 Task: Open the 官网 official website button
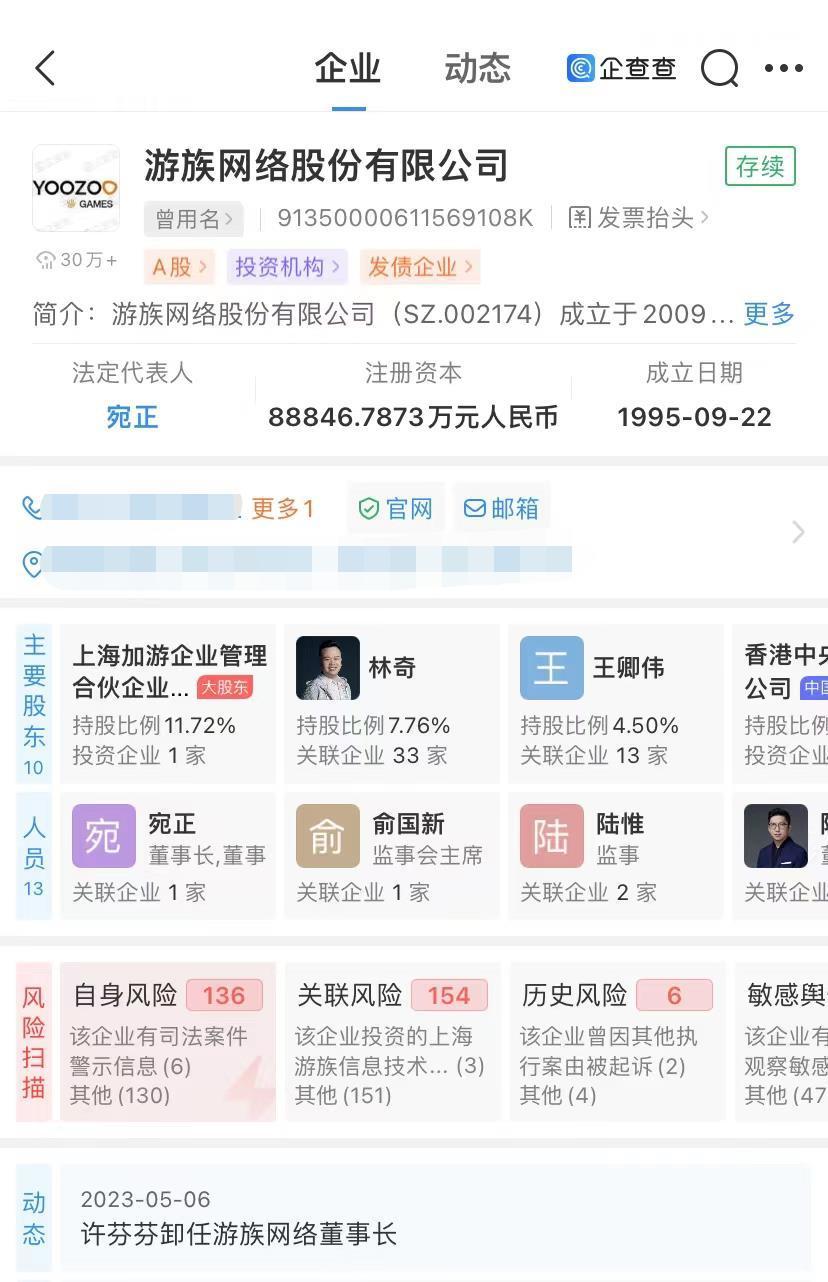[395, 508]
